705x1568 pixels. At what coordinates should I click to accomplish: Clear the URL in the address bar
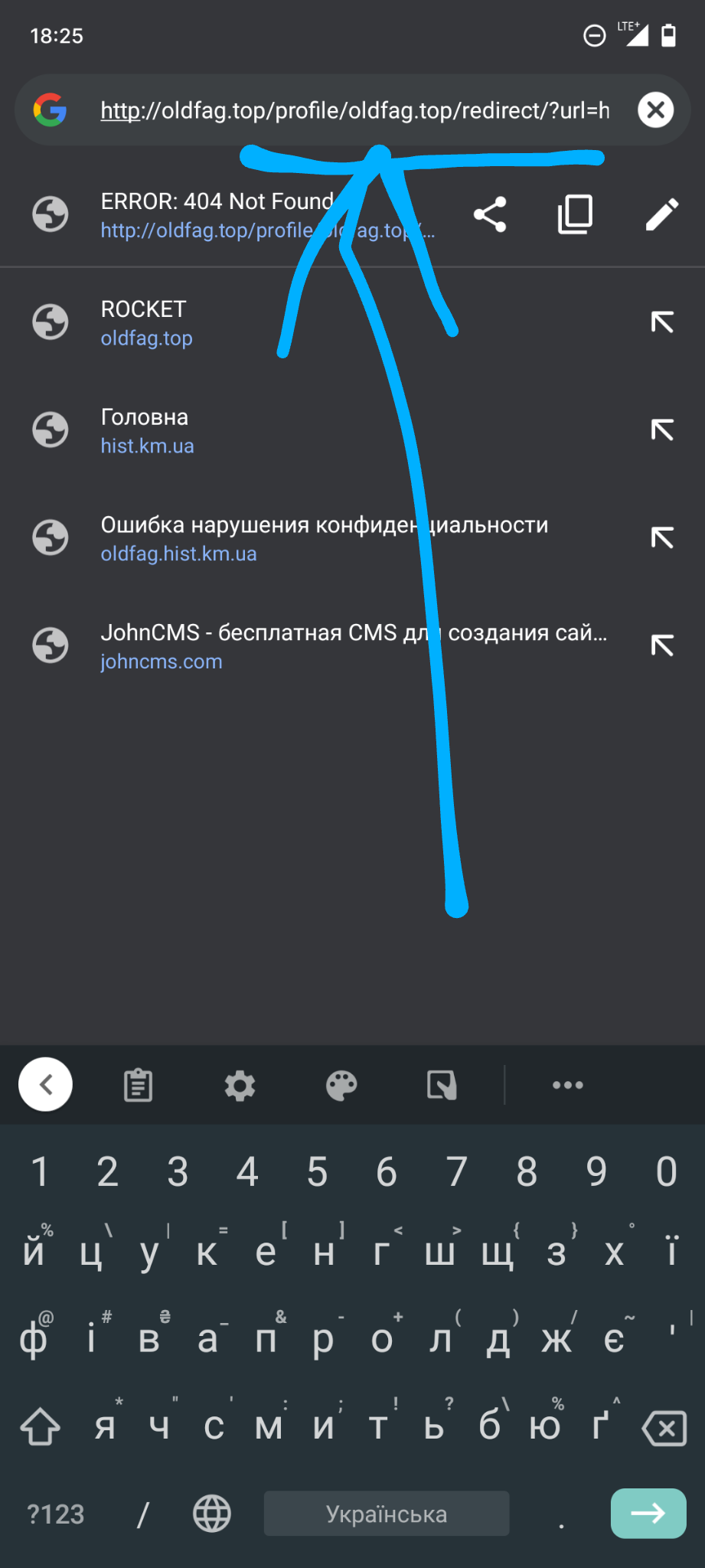click(655, 110)
